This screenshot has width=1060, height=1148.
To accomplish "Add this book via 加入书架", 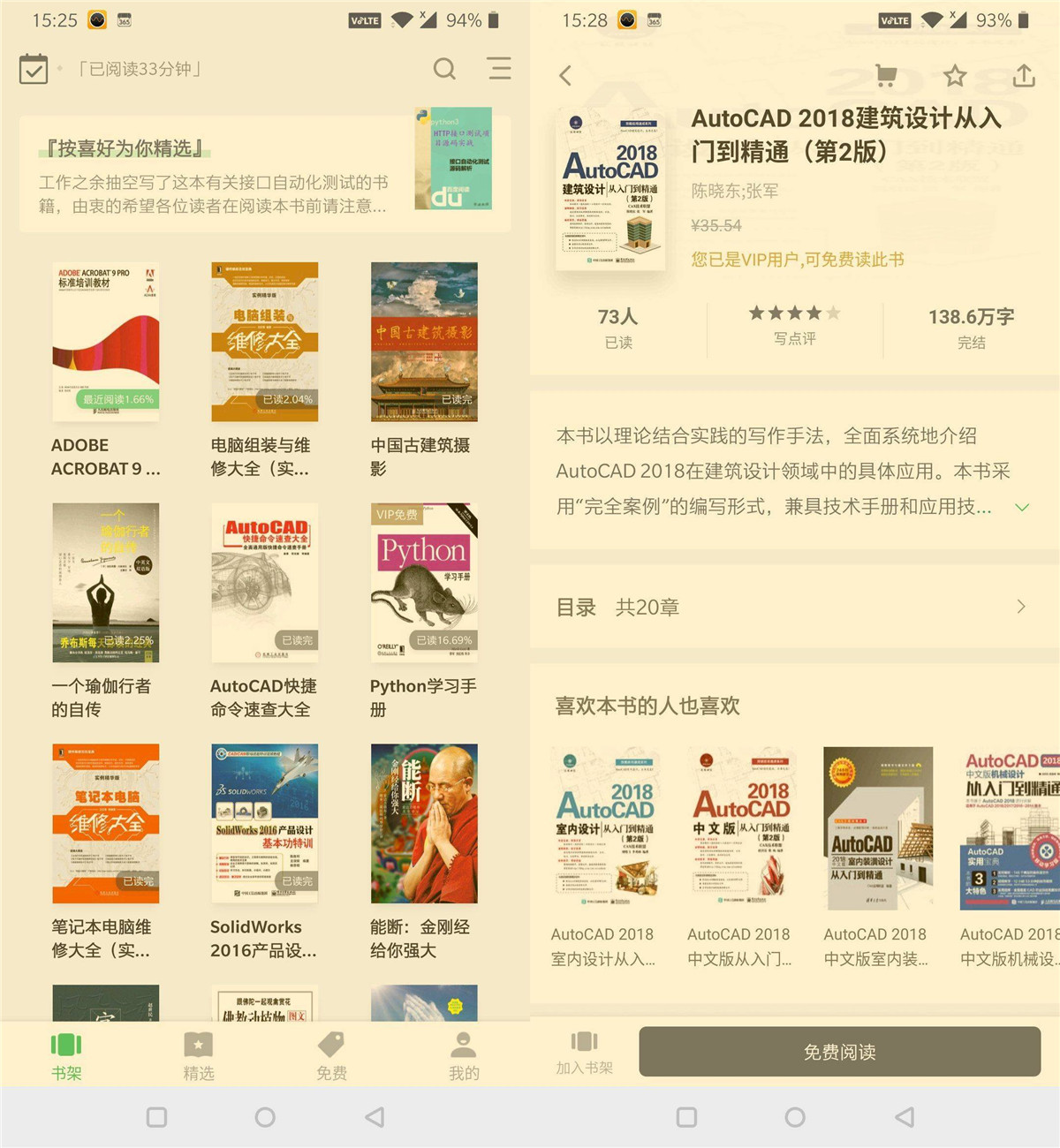I will 584,1052.
